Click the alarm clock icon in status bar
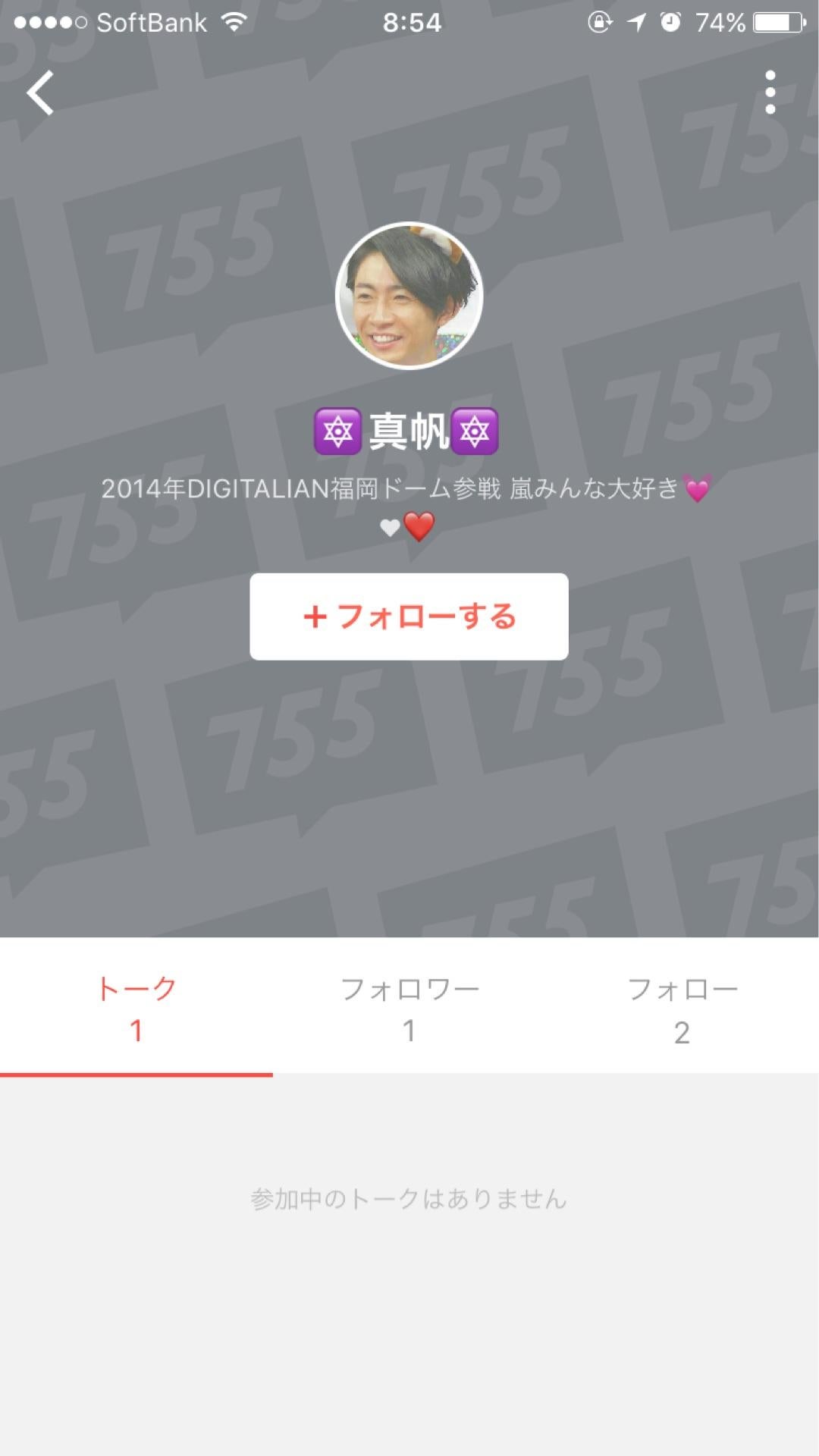 pyautogui.click(x=670, y=23)
